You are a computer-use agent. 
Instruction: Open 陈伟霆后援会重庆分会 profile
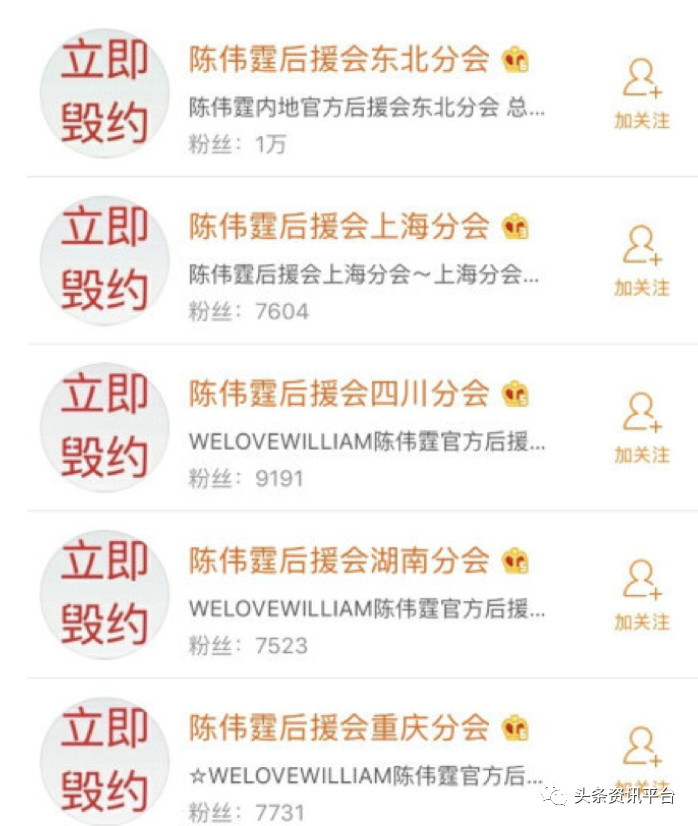point(338,727)
